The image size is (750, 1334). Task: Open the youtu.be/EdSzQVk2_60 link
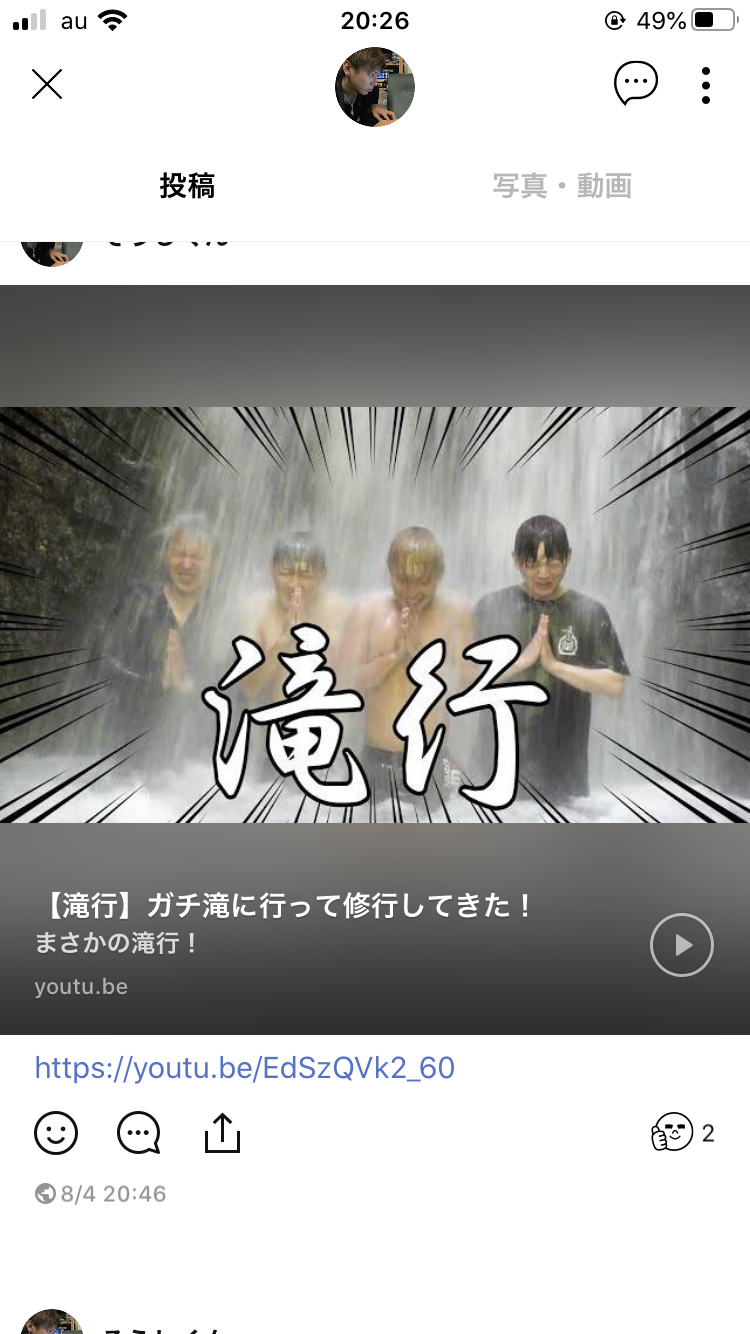[x=245, y=1068]
